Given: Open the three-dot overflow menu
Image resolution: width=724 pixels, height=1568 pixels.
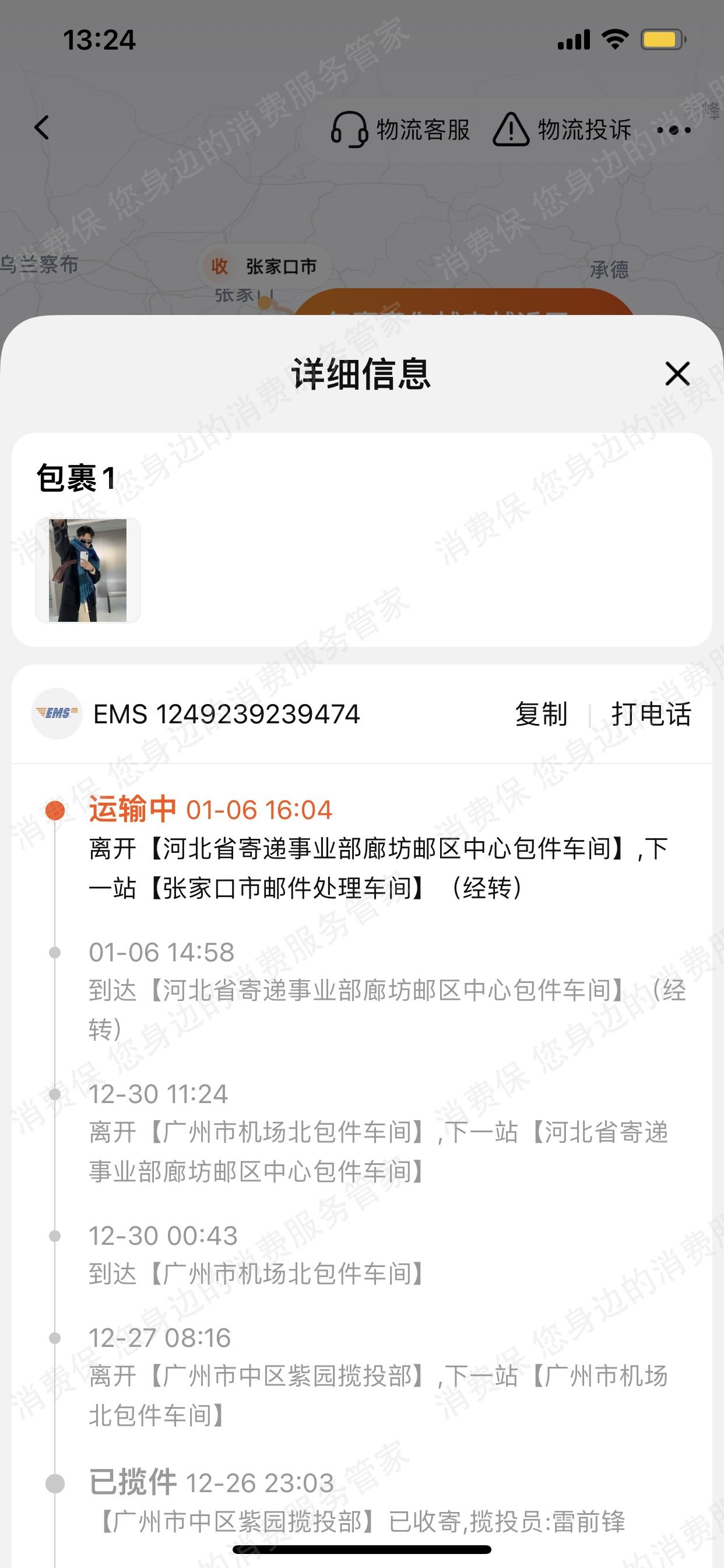Looking at the screenshot, I should pos(673,129).
